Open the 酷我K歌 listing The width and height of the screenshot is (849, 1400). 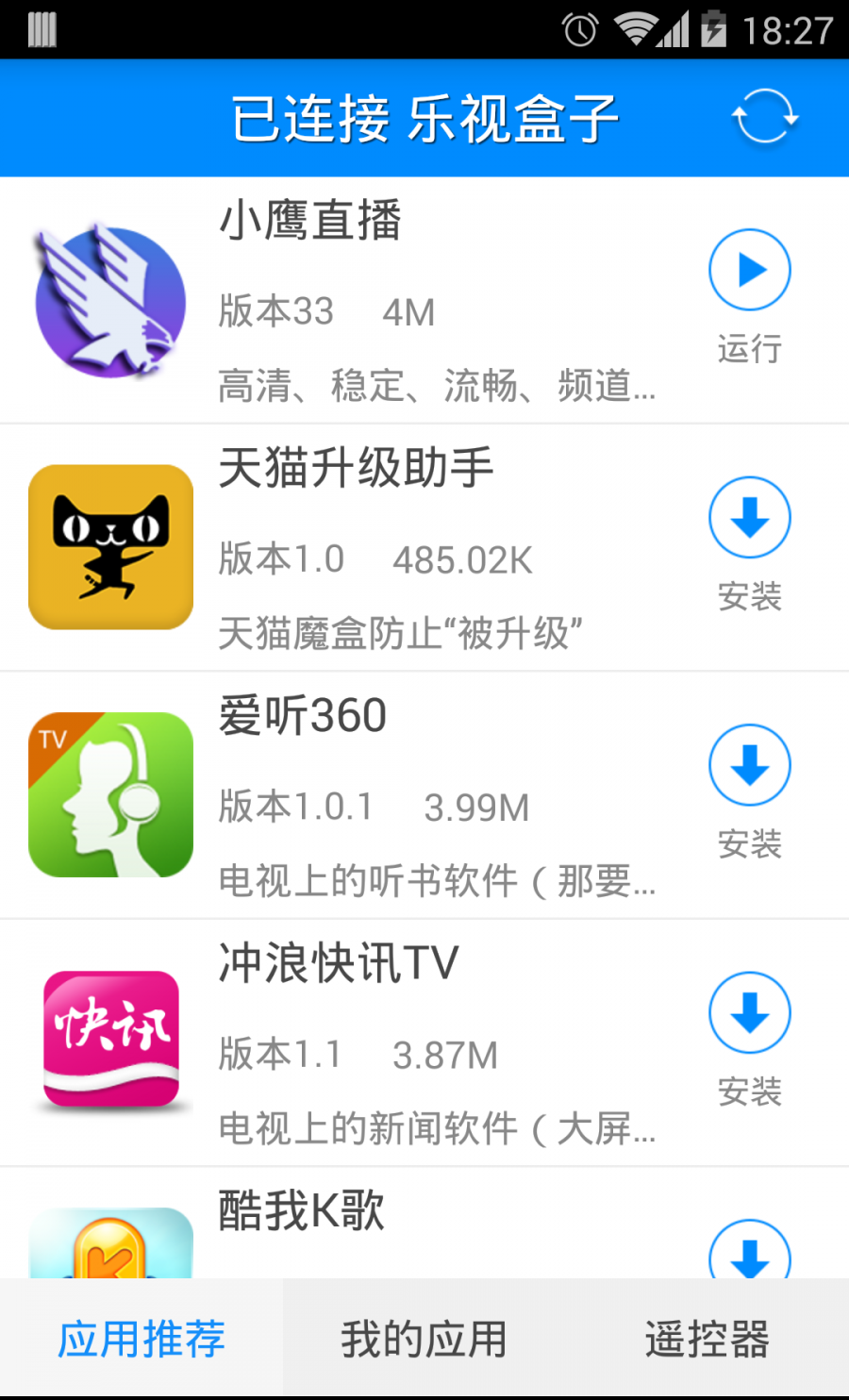(377, 1225)
